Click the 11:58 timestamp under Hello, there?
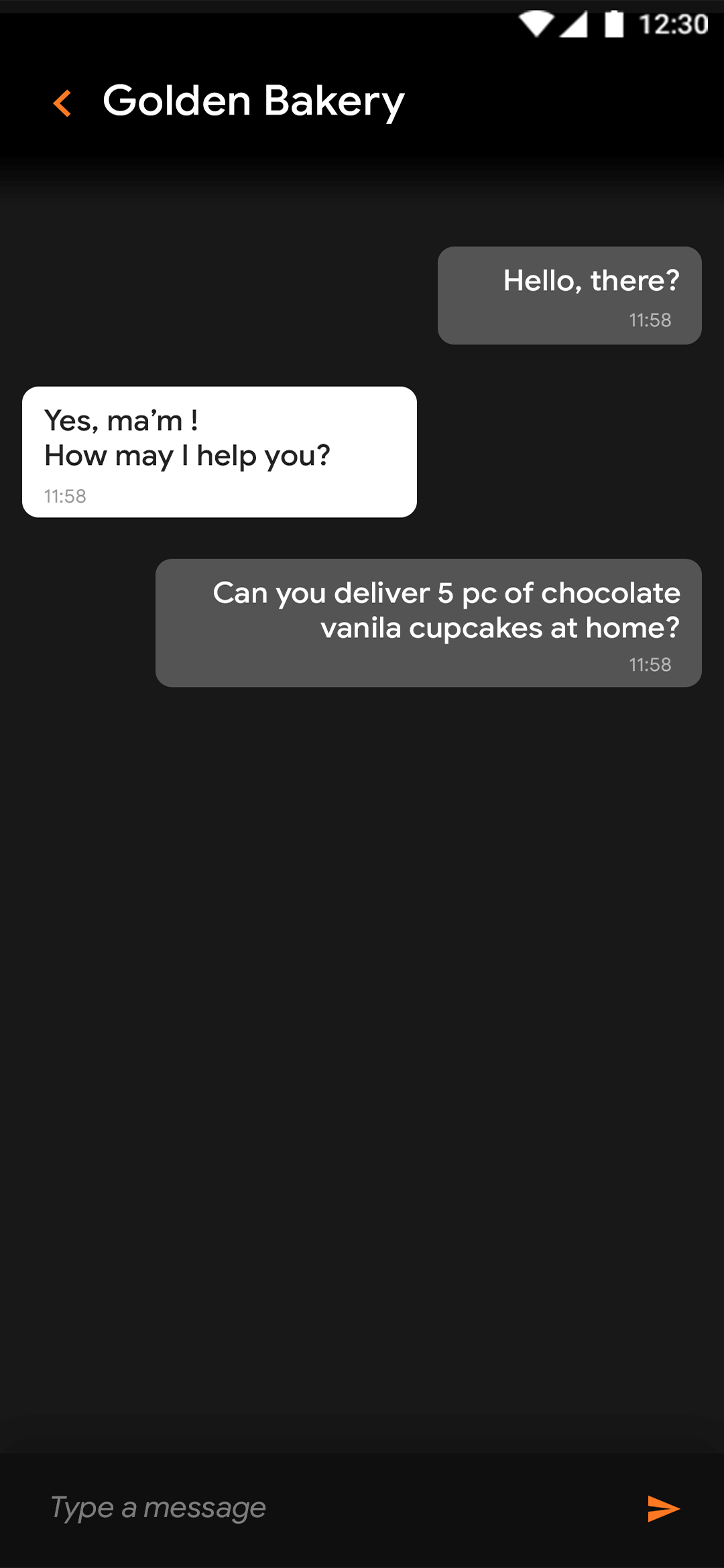 coord(649,320)
